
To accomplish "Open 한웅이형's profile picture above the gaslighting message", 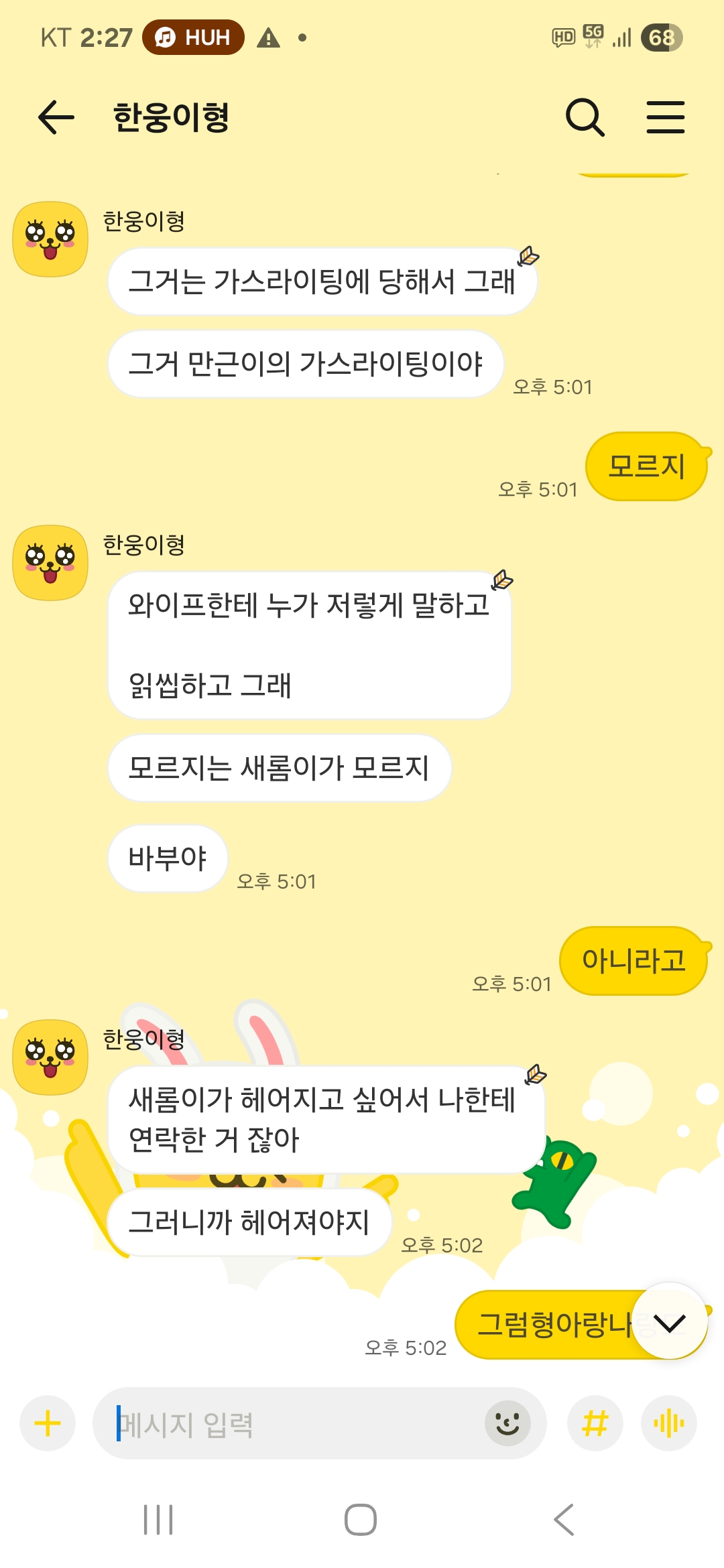I will click(50, 239).
